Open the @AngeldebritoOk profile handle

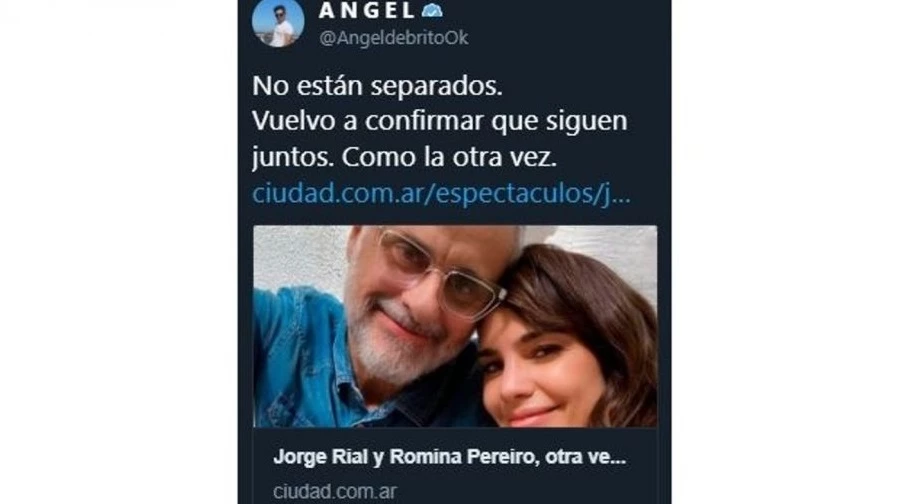tap(392, 38)
